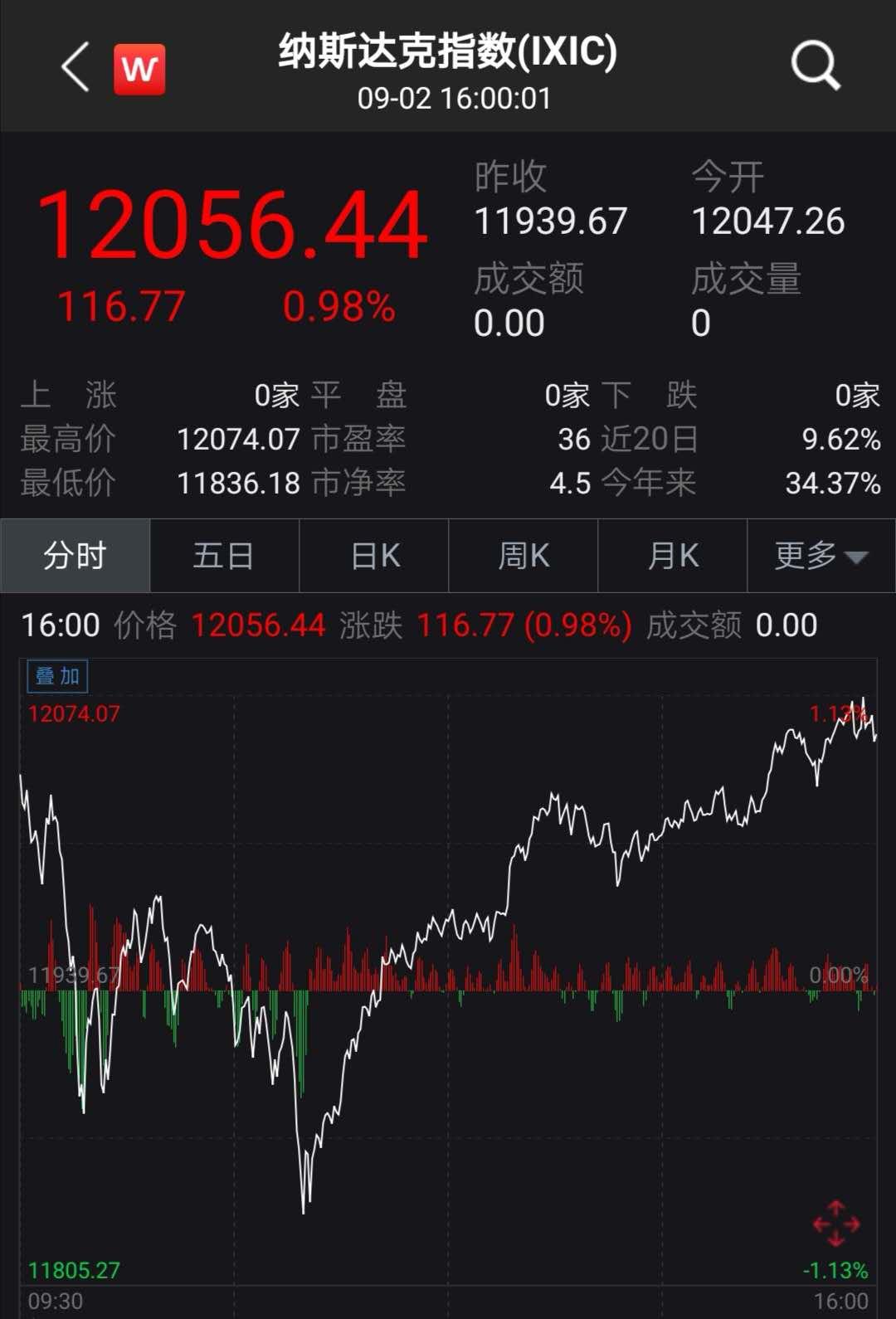The image size is (896, 1319).
Task: Expand the 更多 dropdown
Action: [821, 556]
